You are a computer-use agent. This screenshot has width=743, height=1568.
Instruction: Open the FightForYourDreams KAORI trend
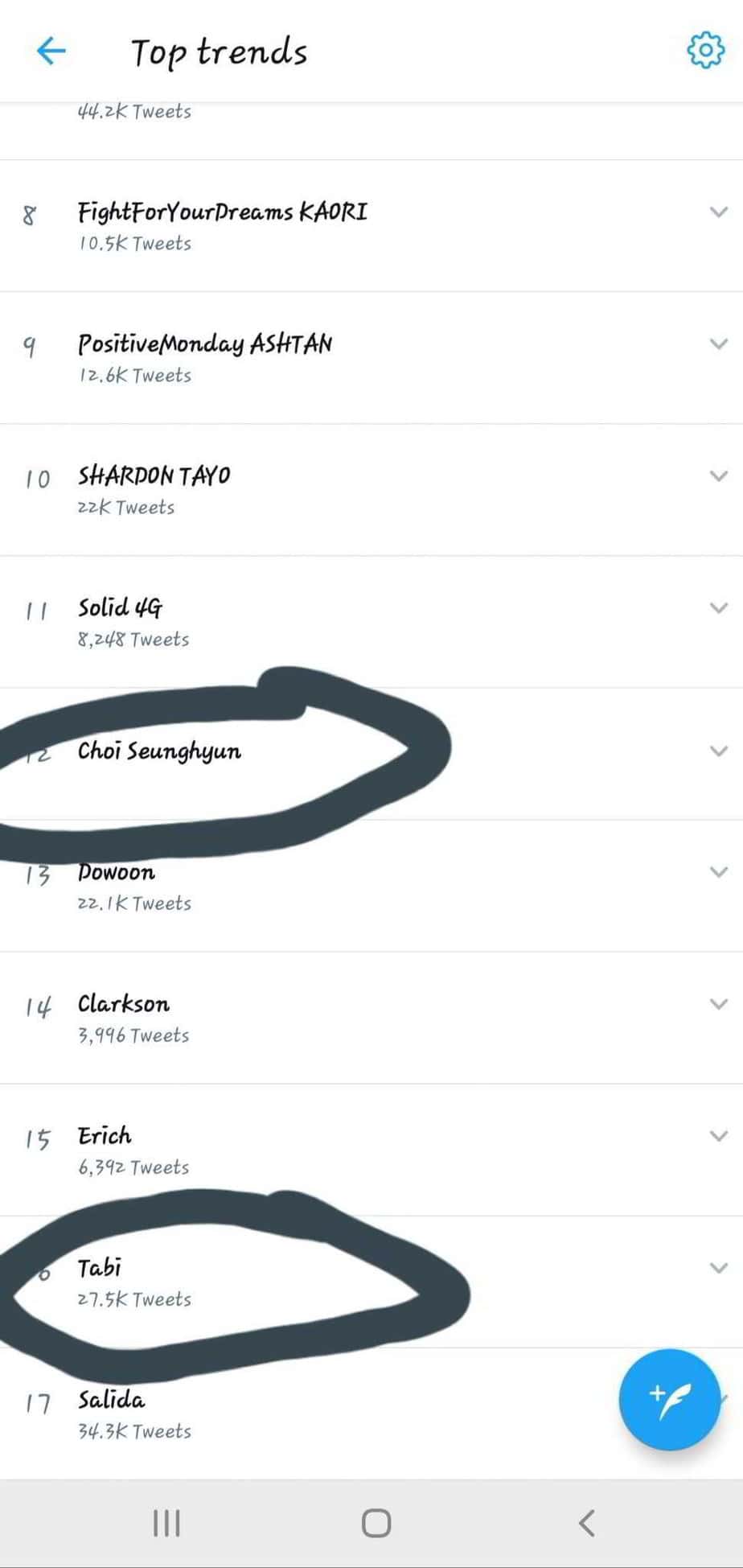tap(222, 212)
